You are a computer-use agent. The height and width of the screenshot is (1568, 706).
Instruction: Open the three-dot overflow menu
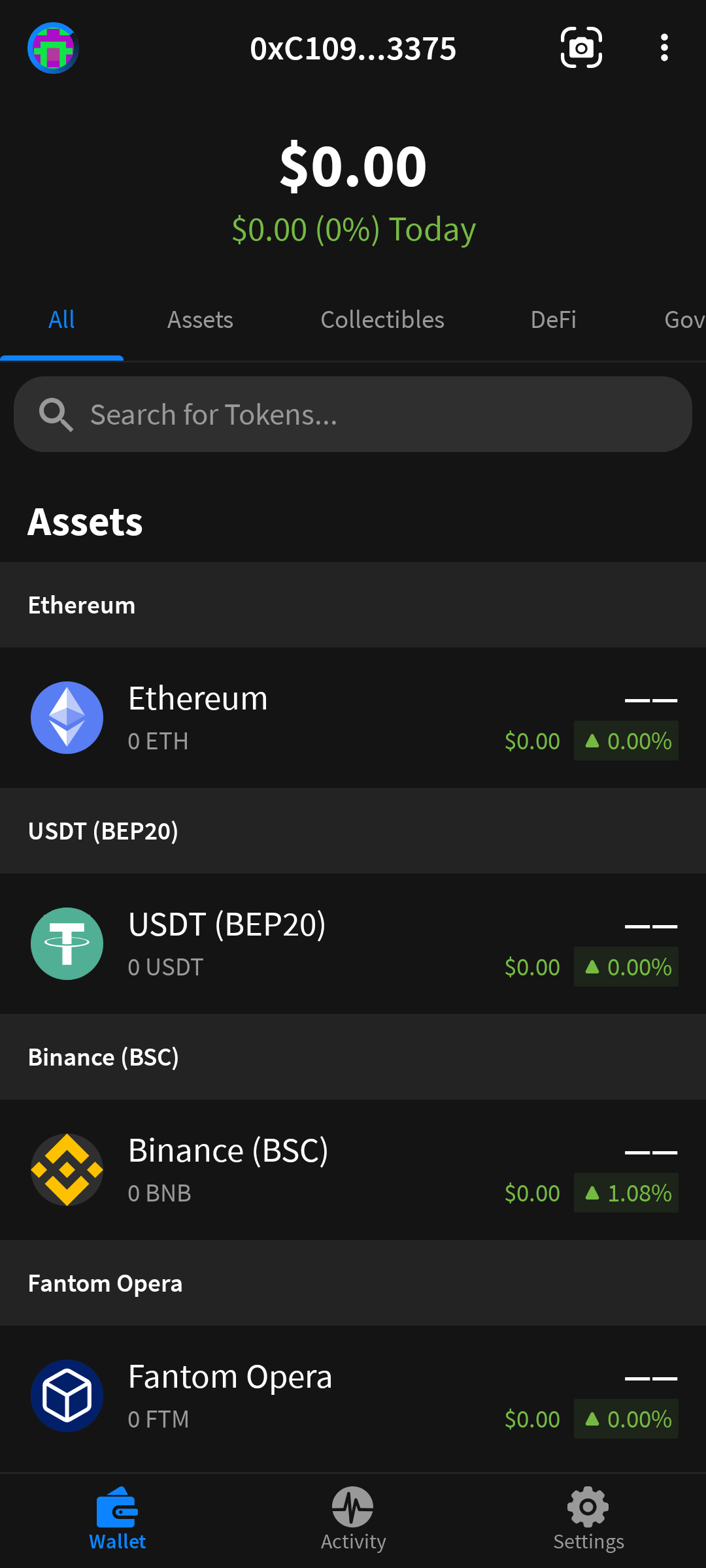(664, 47)
